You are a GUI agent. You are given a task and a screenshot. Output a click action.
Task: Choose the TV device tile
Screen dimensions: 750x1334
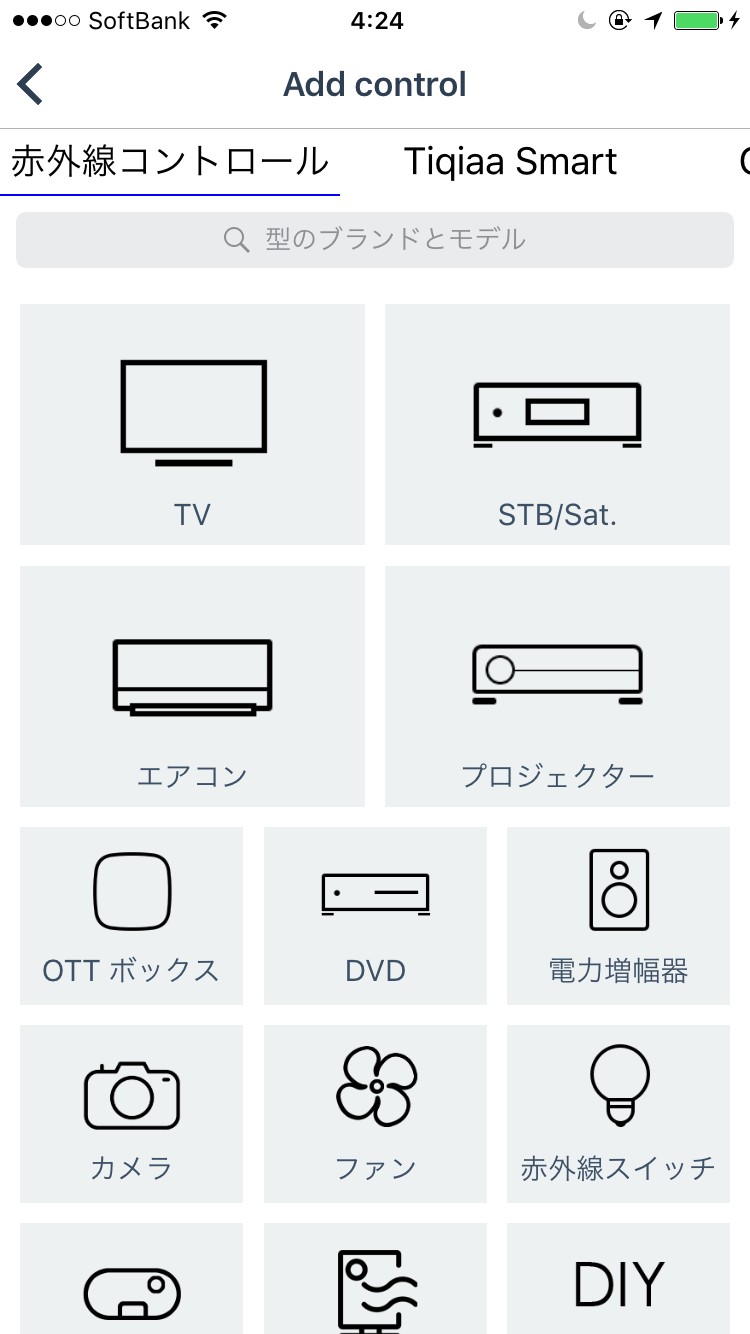192,424
